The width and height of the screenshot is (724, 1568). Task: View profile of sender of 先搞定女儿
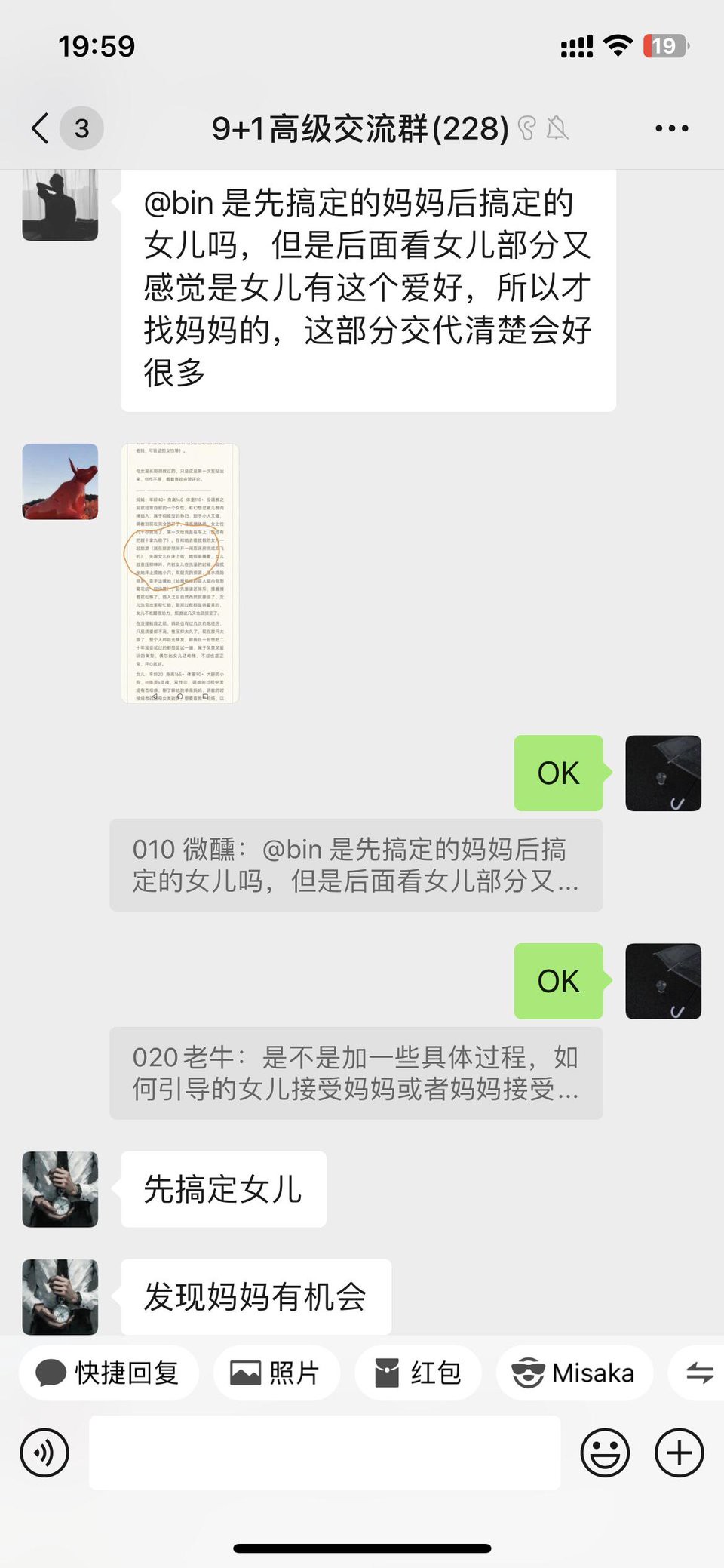(x=60, y=1189)
